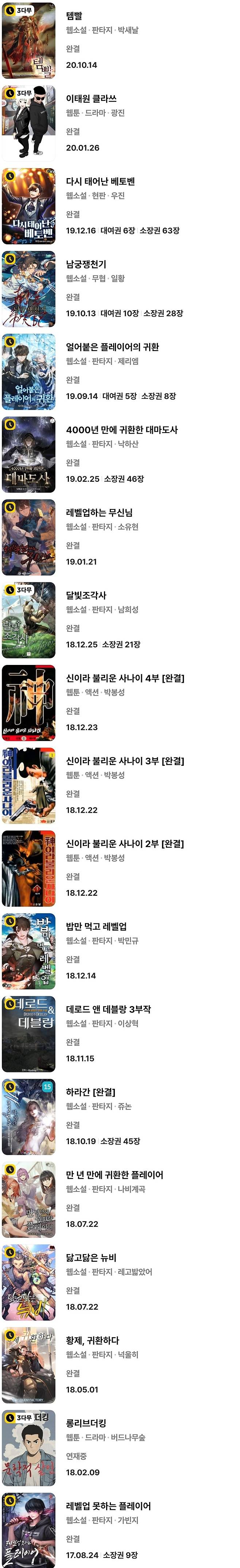The height and width of the screenshot is (1568, 240).
Task: Open 레벨업 못하는 플레이어
Action: (108, 1506)
